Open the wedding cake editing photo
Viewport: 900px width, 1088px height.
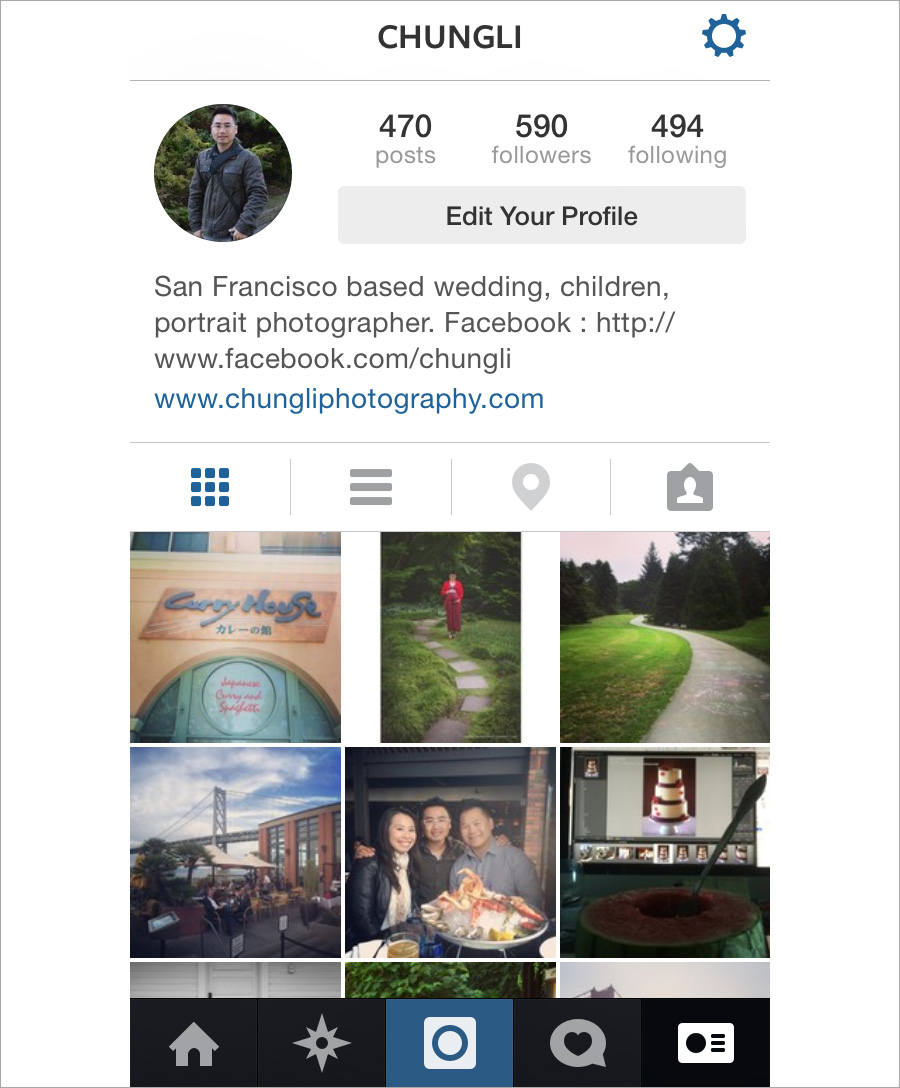[664, 851]
